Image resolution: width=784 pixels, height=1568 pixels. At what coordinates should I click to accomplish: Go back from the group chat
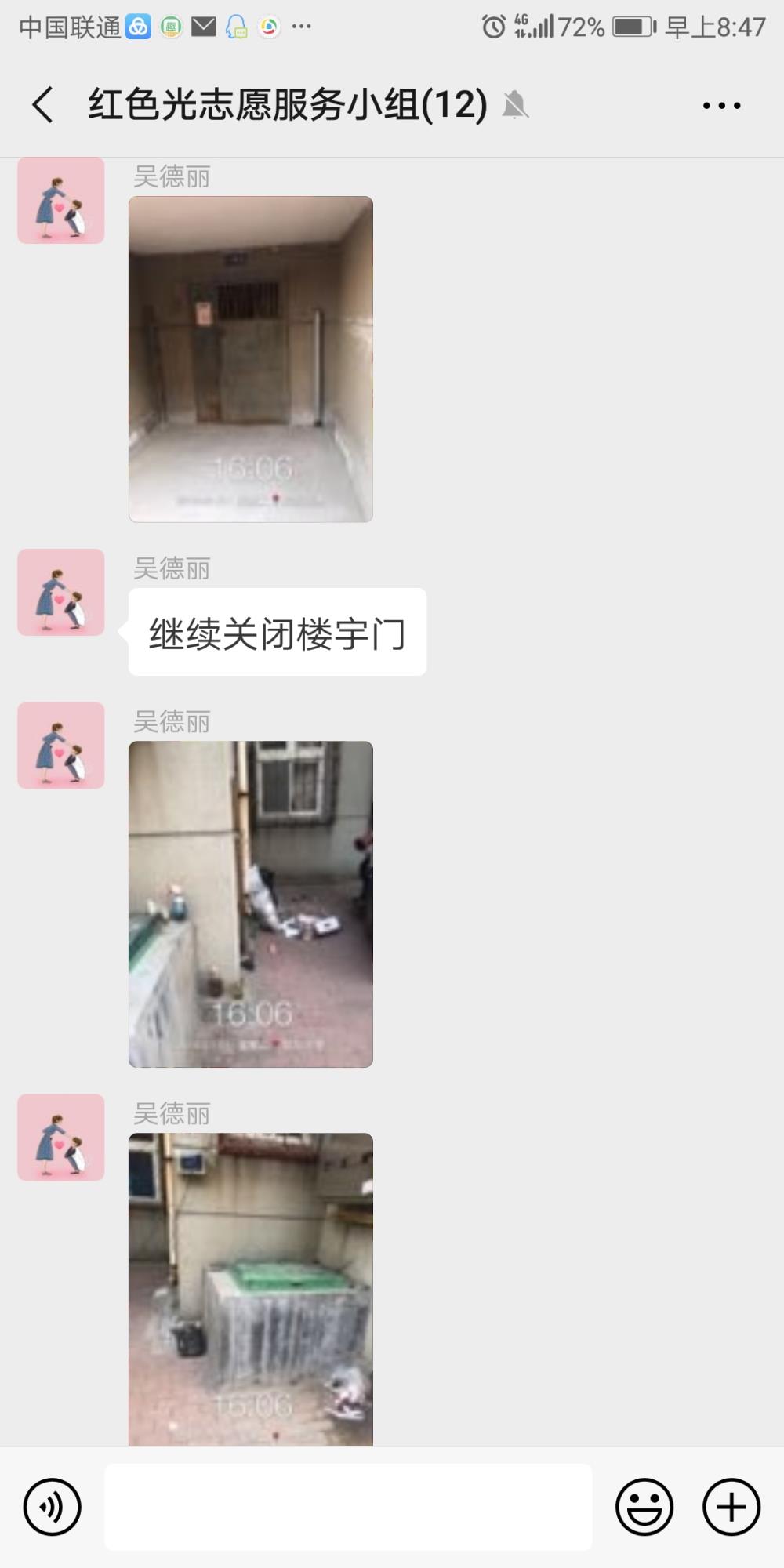coord(43,105)
